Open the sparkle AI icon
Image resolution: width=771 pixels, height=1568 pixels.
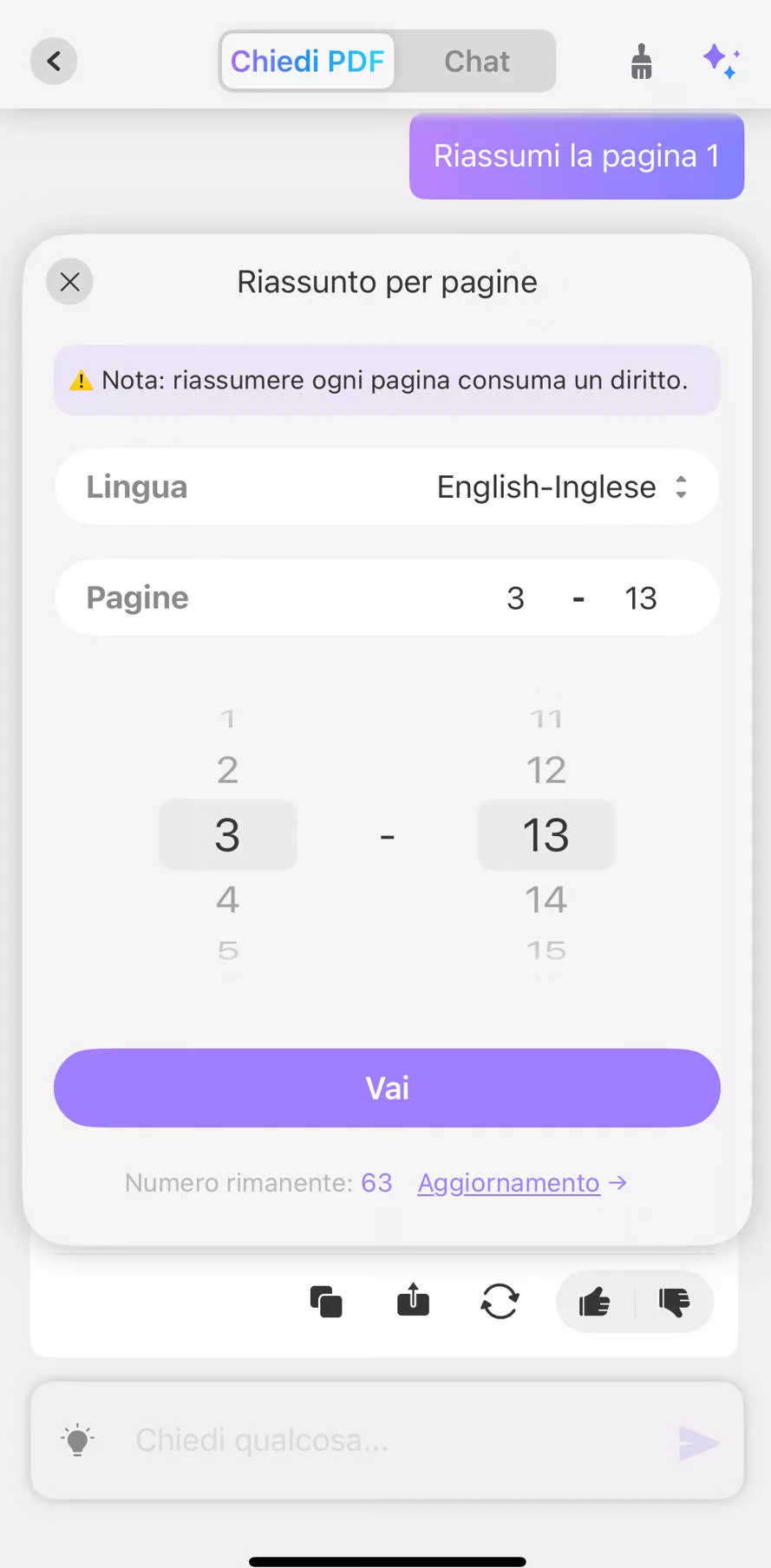click(x=721, y=61)
